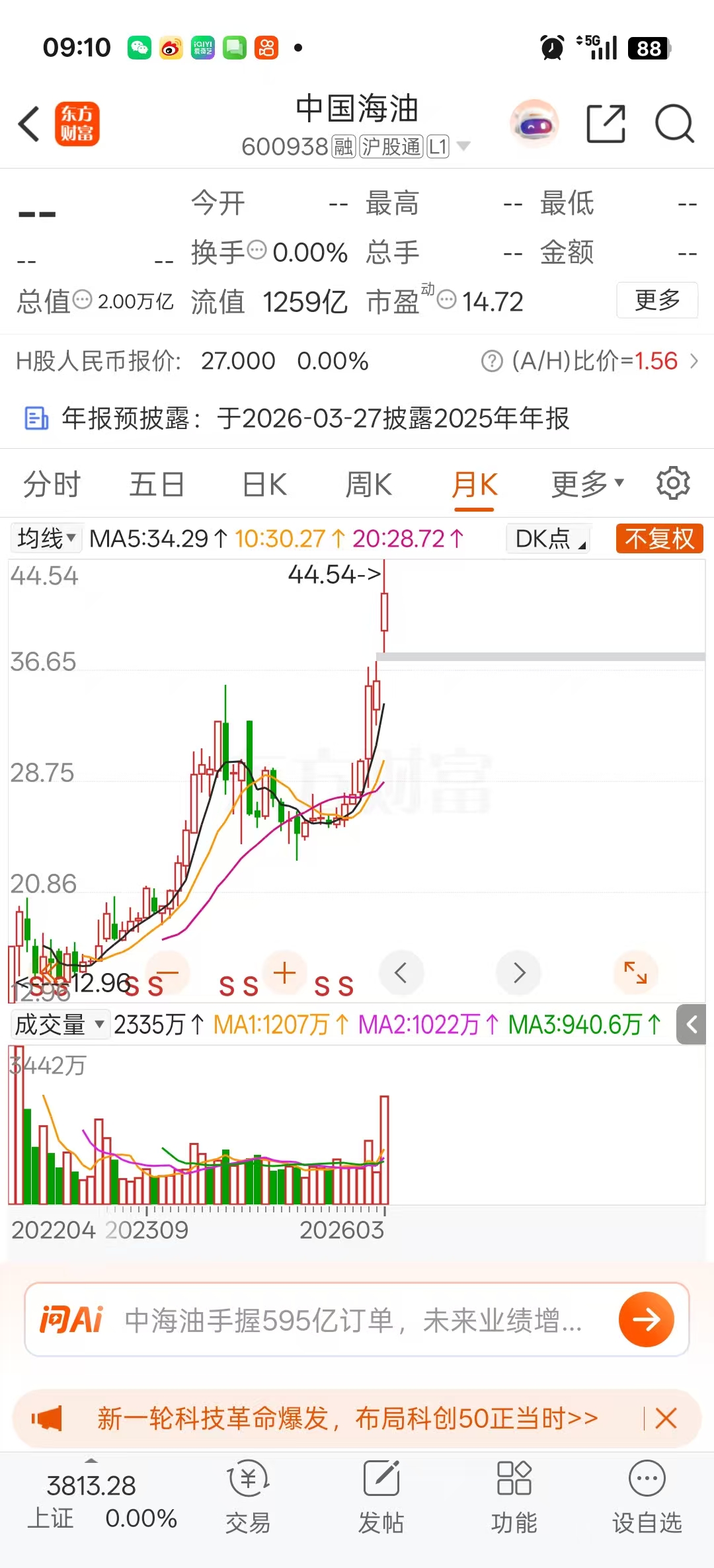Dismiss the 科创50 promotion banner
Image resolution: width=714 pixels, height=1568 pixels.
pos(666,1418)
